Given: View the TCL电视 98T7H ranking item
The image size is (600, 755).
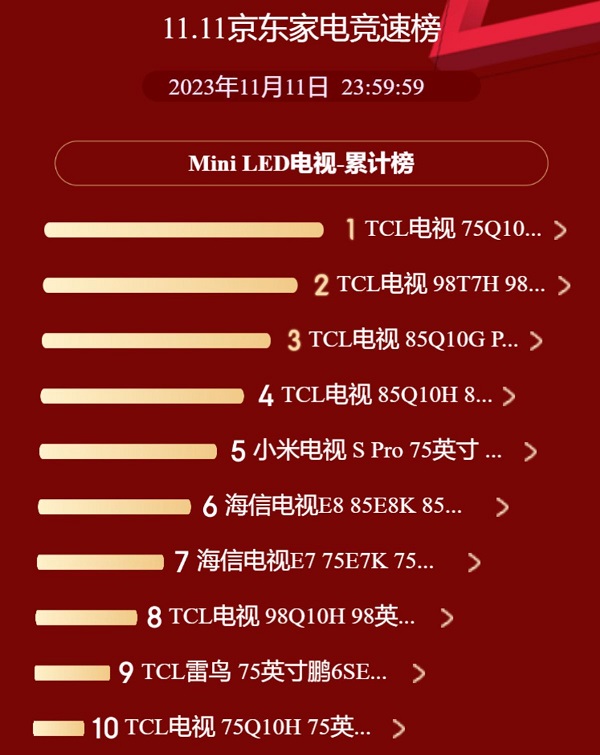Looking at the screenshot, I should pyautogui.click(x=441, y=285).
